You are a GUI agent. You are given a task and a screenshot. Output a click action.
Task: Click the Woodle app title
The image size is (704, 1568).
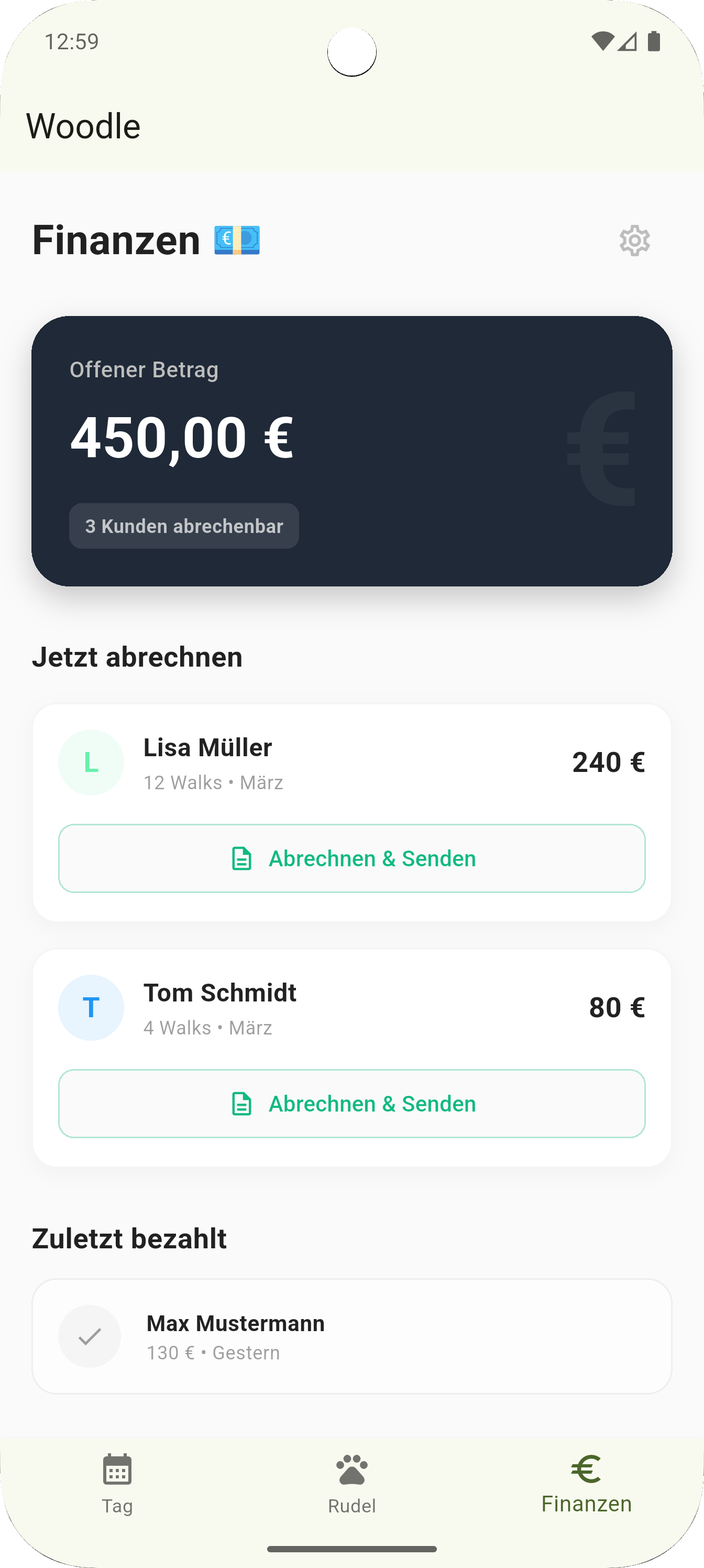click(84, 126)
